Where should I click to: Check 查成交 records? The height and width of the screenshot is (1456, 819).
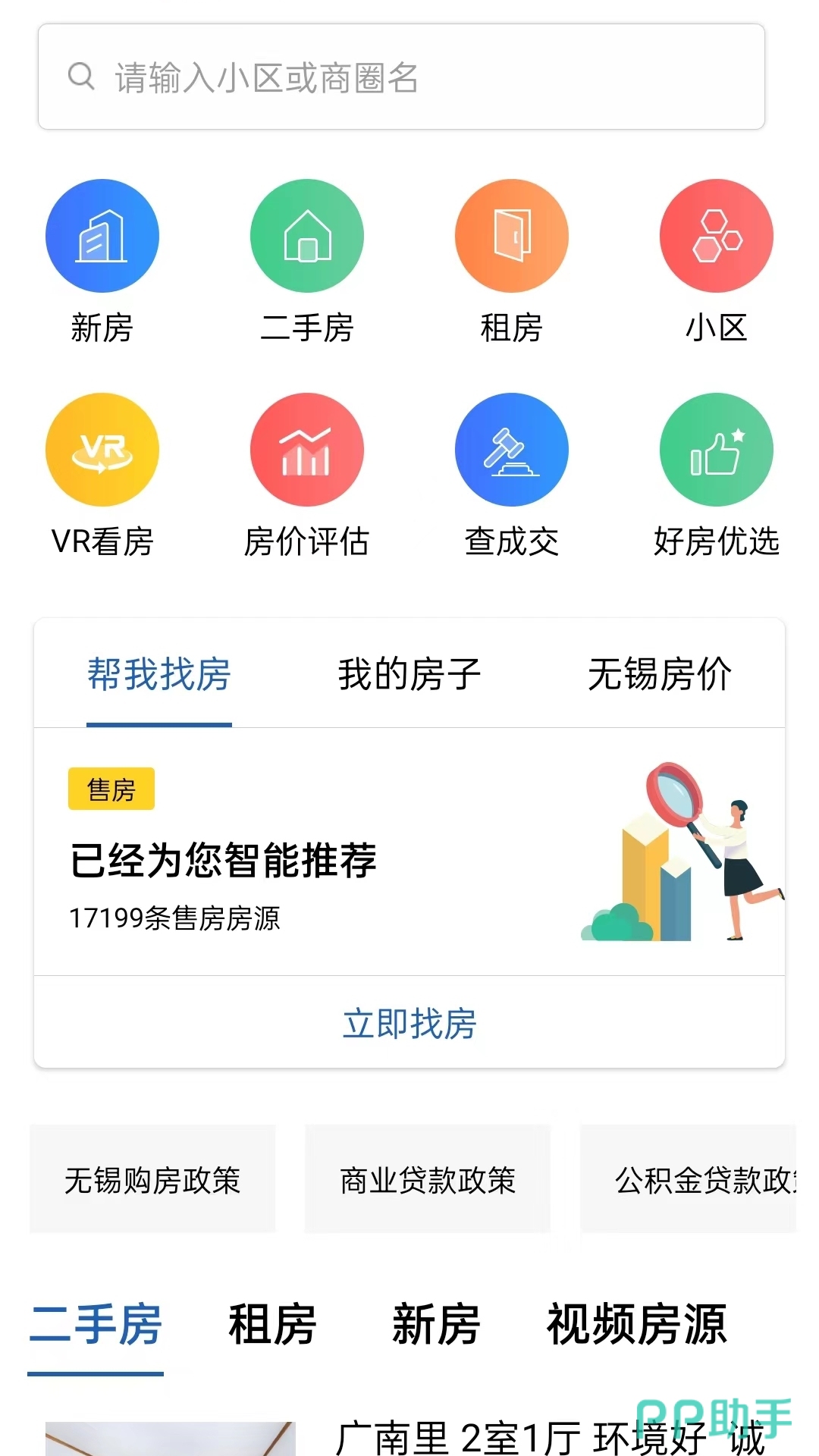[x=512, y=450]
